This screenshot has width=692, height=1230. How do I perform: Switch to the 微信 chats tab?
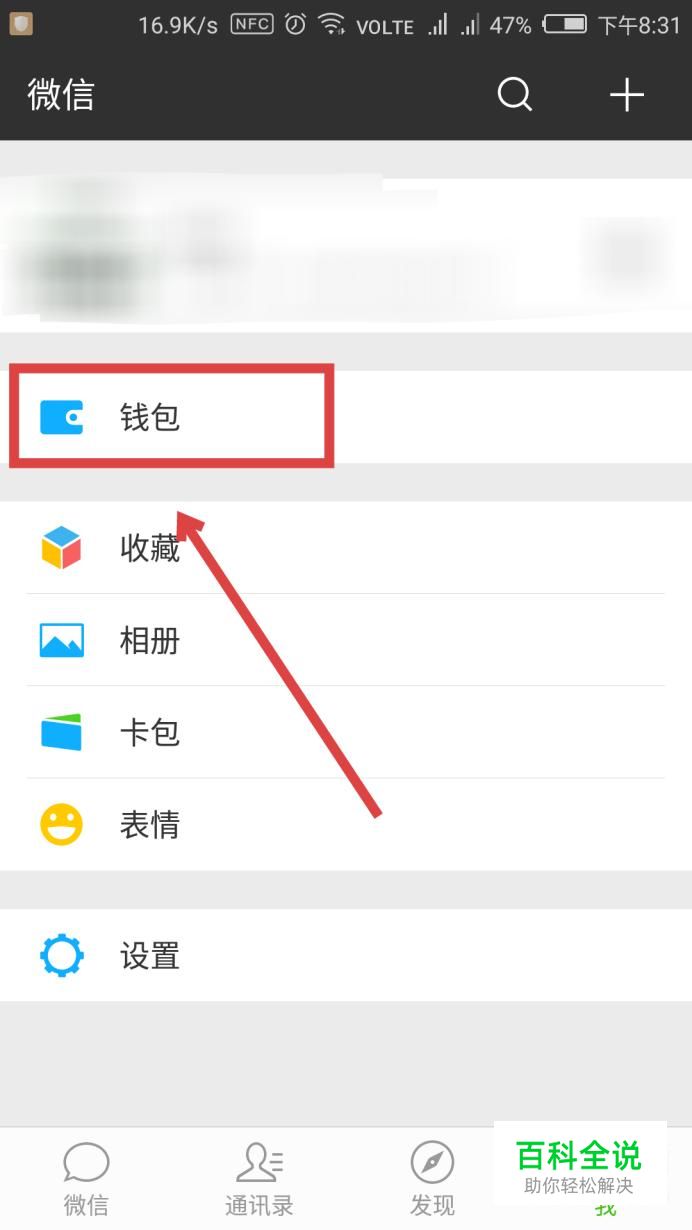click(86, 1179)
